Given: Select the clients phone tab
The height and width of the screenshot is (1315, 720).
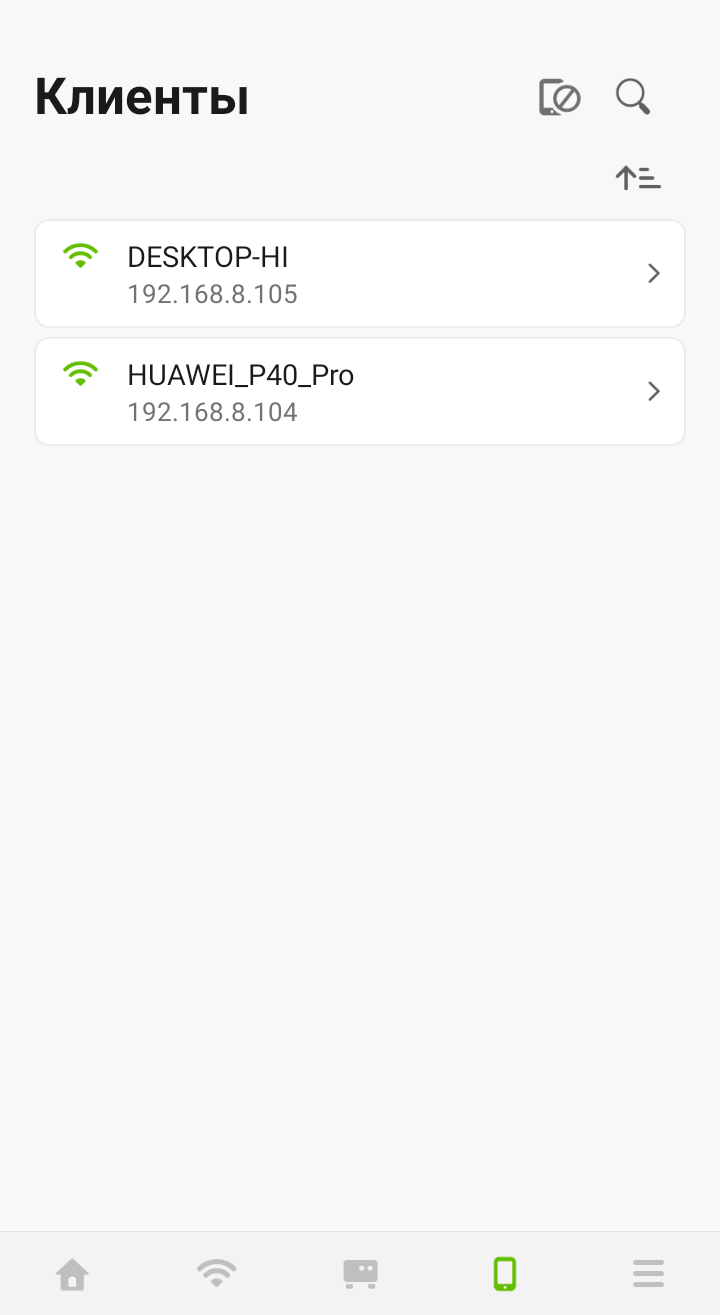Looking at the screenshot, I should (504, 1274).
